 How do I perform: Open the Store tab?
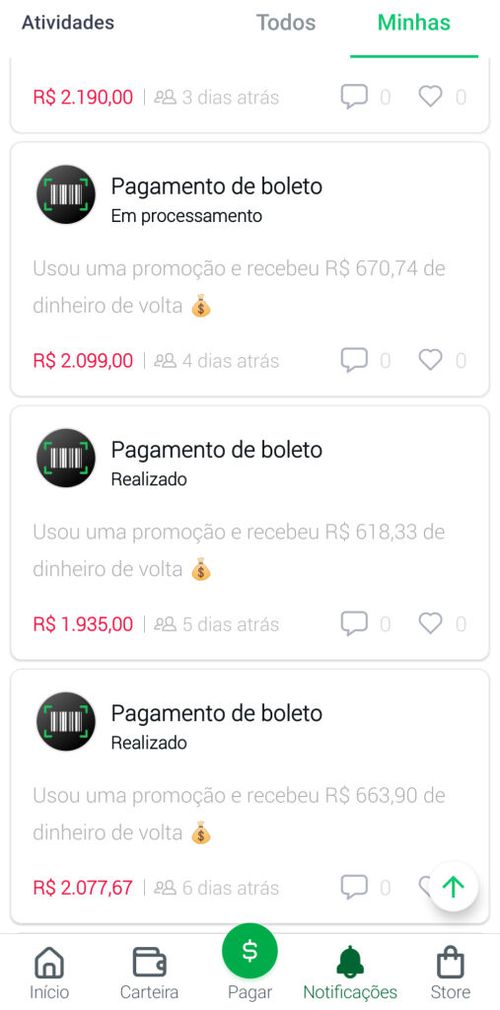point(450,973)
